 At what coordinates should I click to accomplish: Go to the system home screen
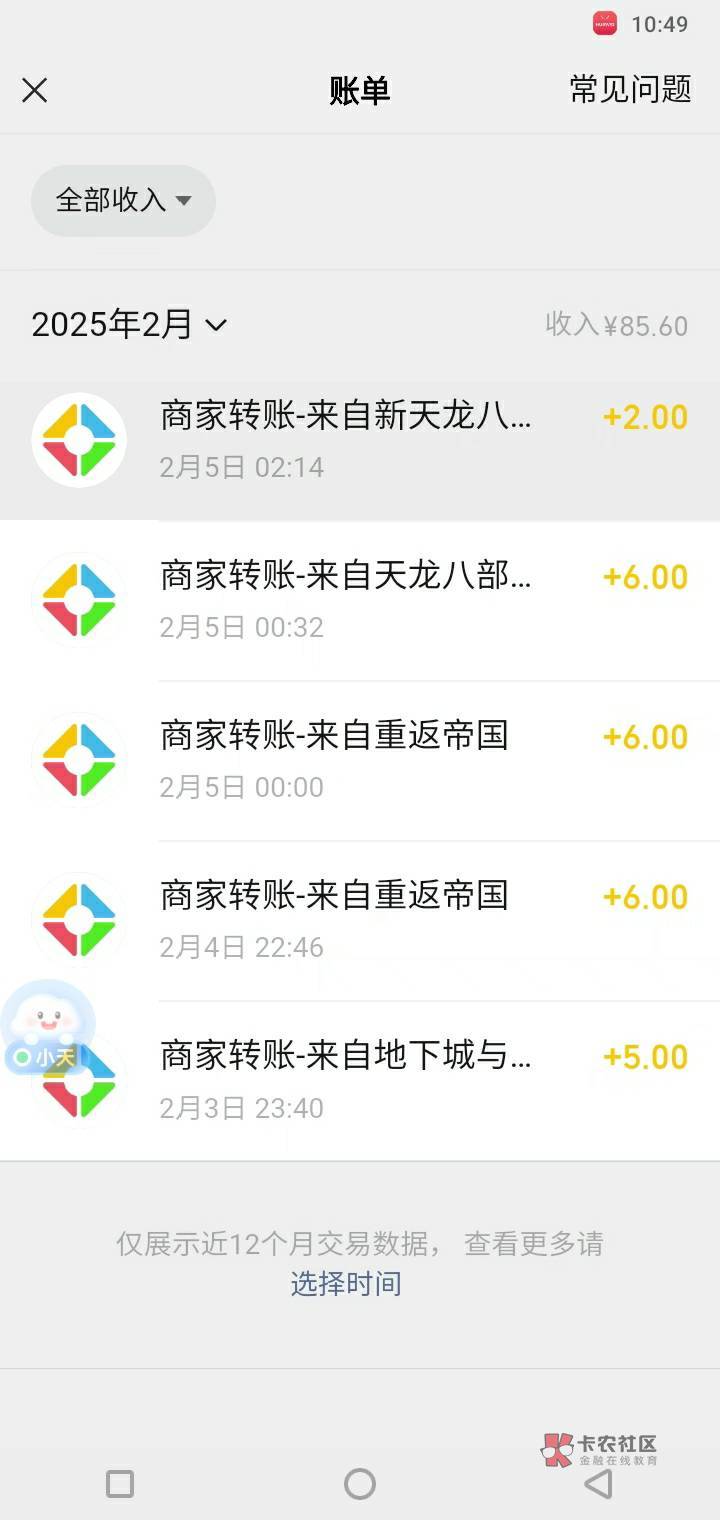point(360,1484)
